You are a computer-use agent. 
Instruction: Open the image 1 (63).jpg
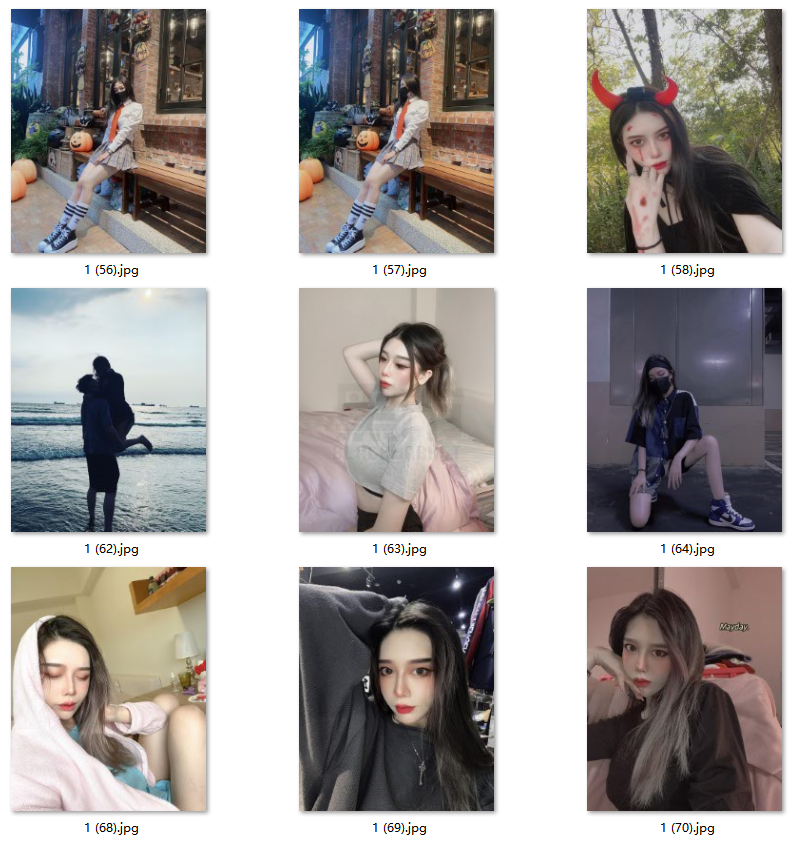(397, 410)
